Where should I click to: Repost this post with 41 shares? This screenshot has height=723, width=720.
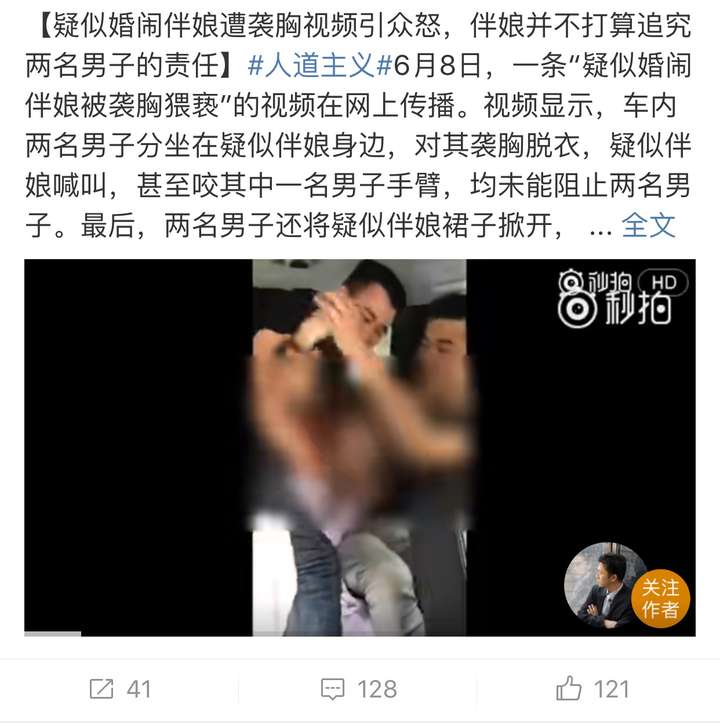click(x=120, y=689)
